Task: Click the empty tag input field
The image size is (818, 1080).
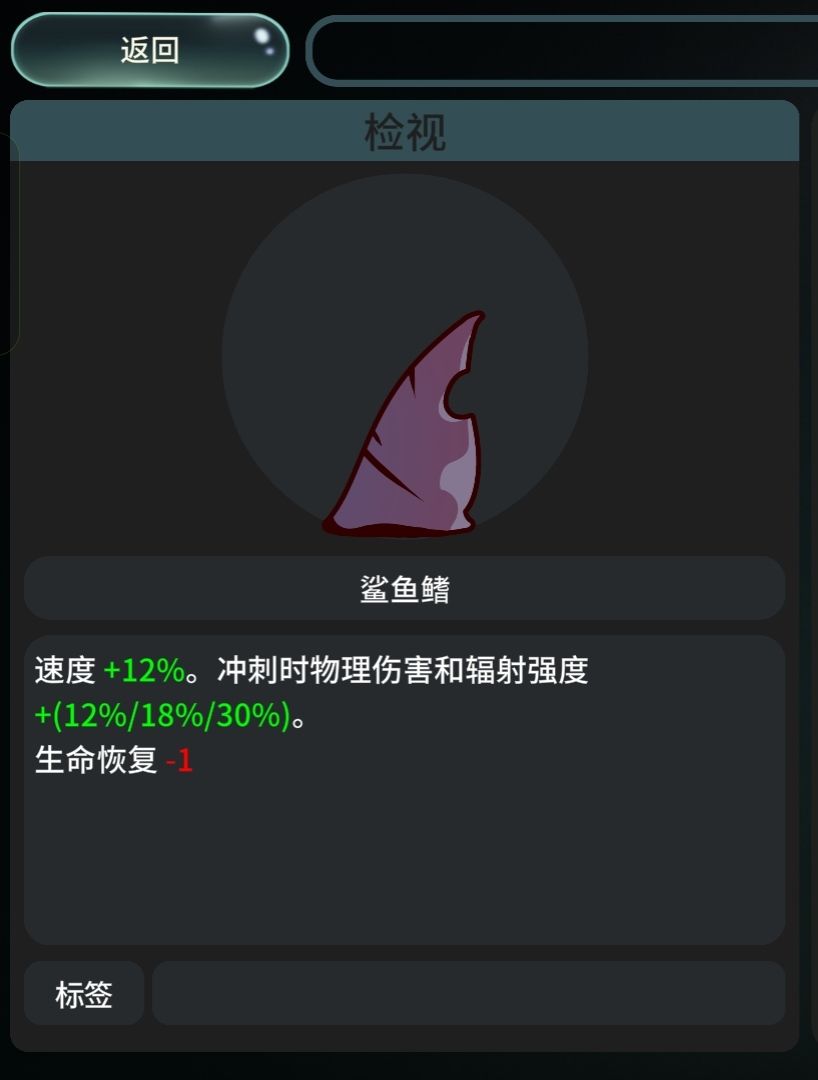Action: (470, 993)
